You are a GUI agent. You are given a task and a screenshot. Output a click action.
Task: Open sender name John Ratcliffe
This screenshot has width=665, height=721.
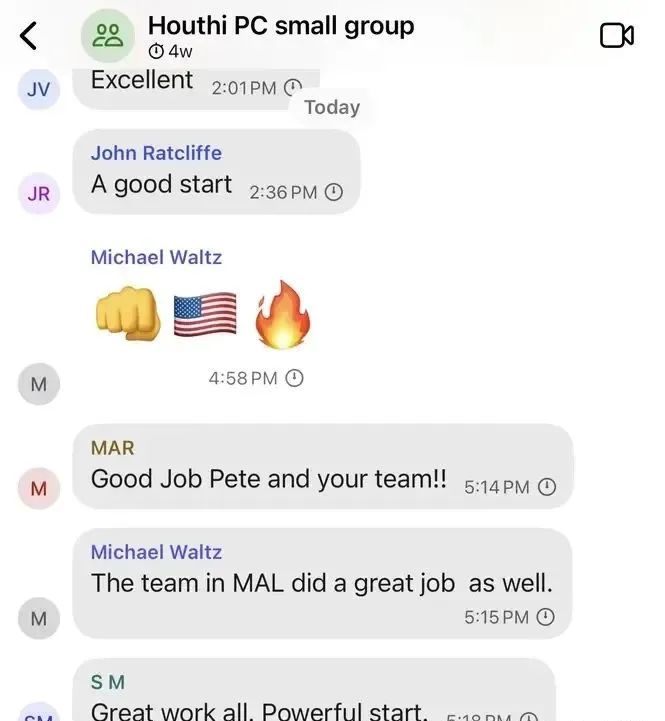(x=156, y=153)
